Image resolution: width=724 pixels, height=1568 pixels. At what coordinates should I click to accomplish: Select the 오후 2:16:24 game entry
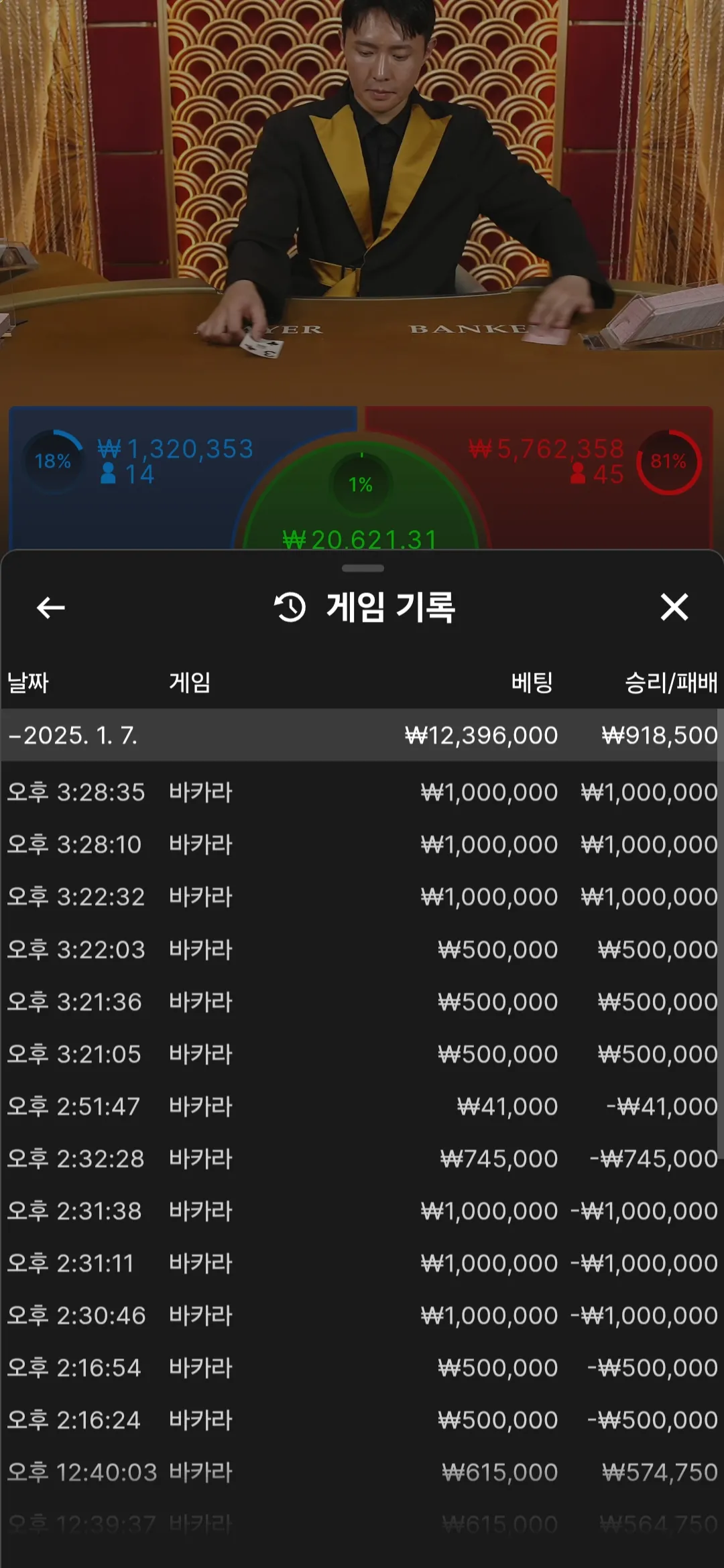(x=362, y=1420)
